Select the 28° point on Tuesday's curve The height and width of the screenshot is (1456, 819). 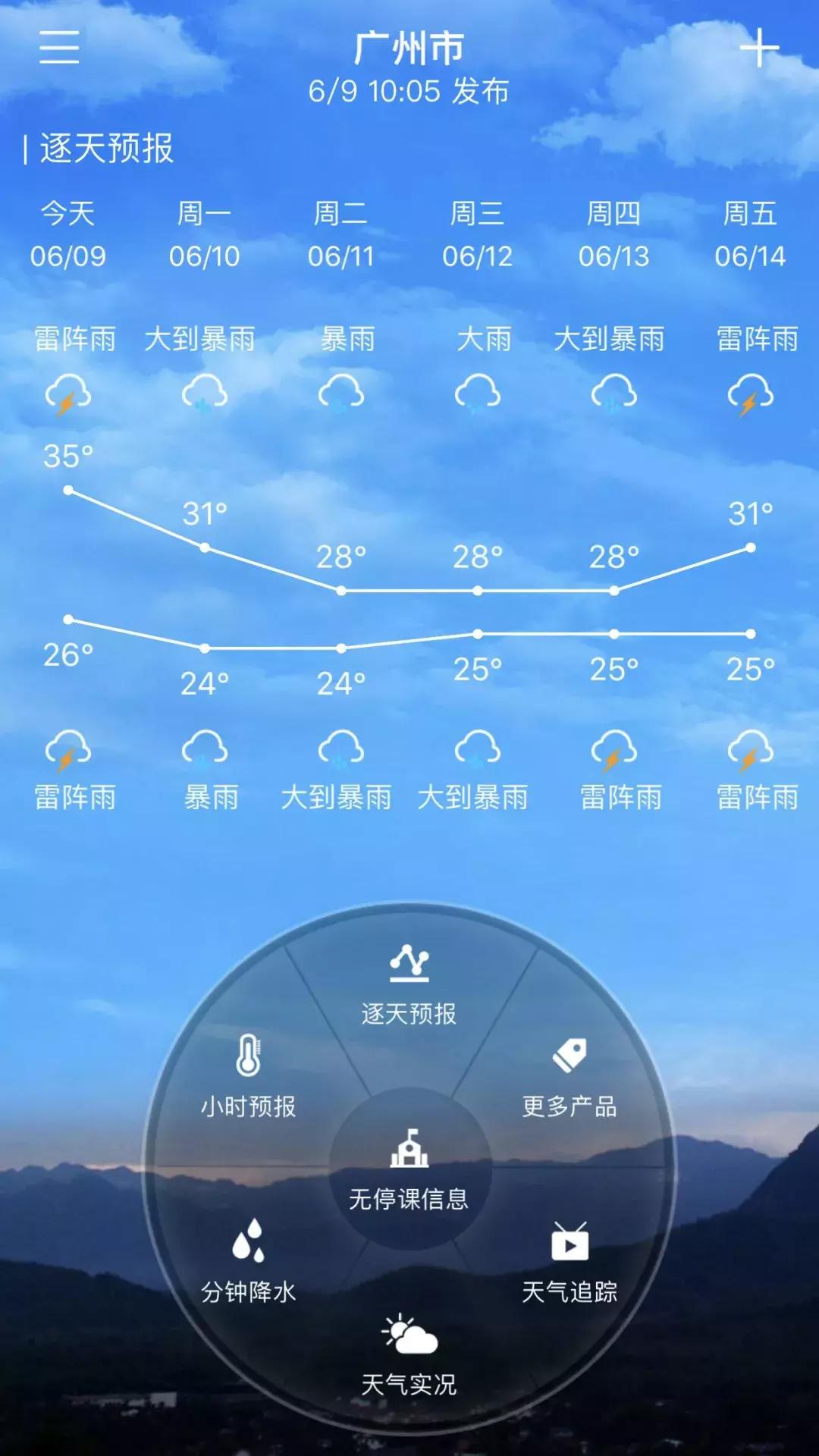(340, 588)
